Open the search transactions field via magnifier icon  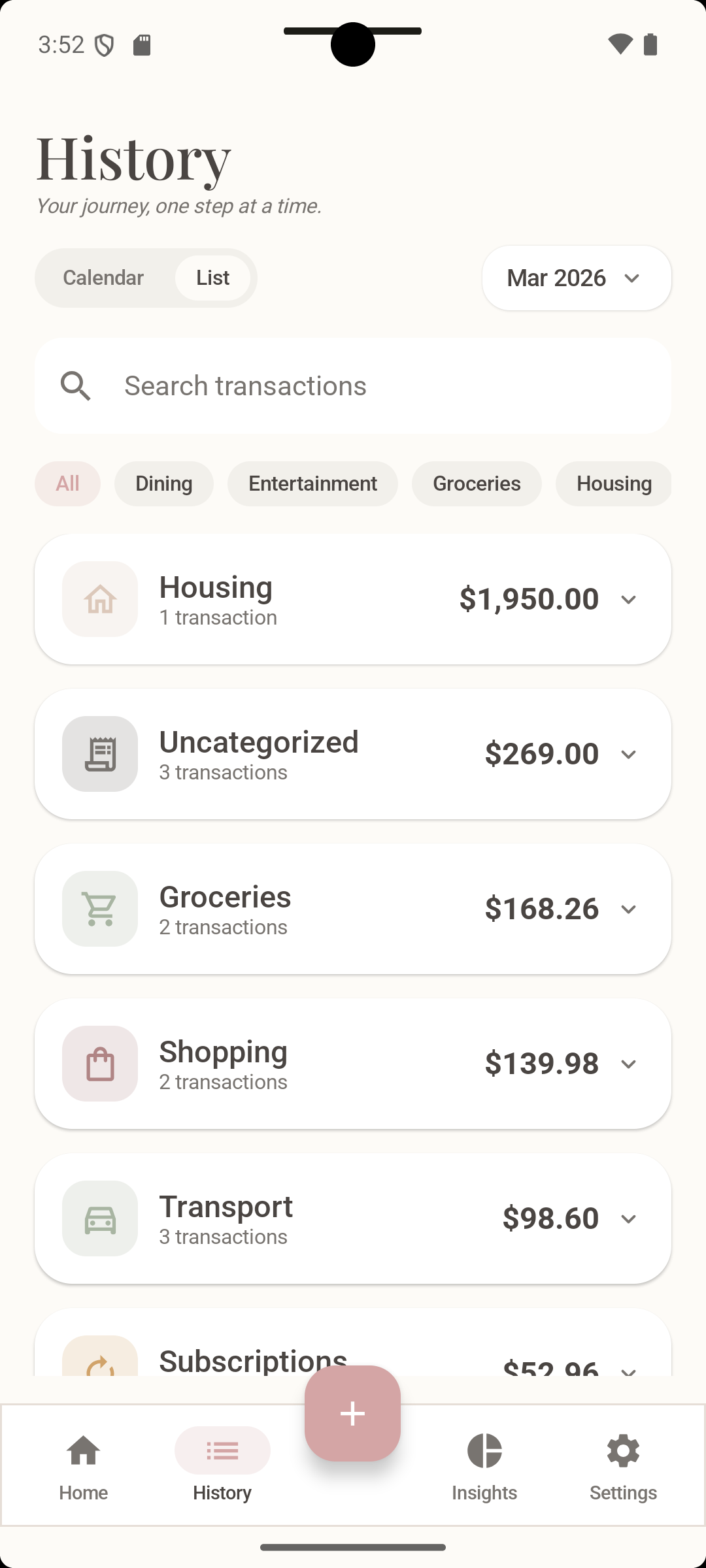click(x=76, y=385)
